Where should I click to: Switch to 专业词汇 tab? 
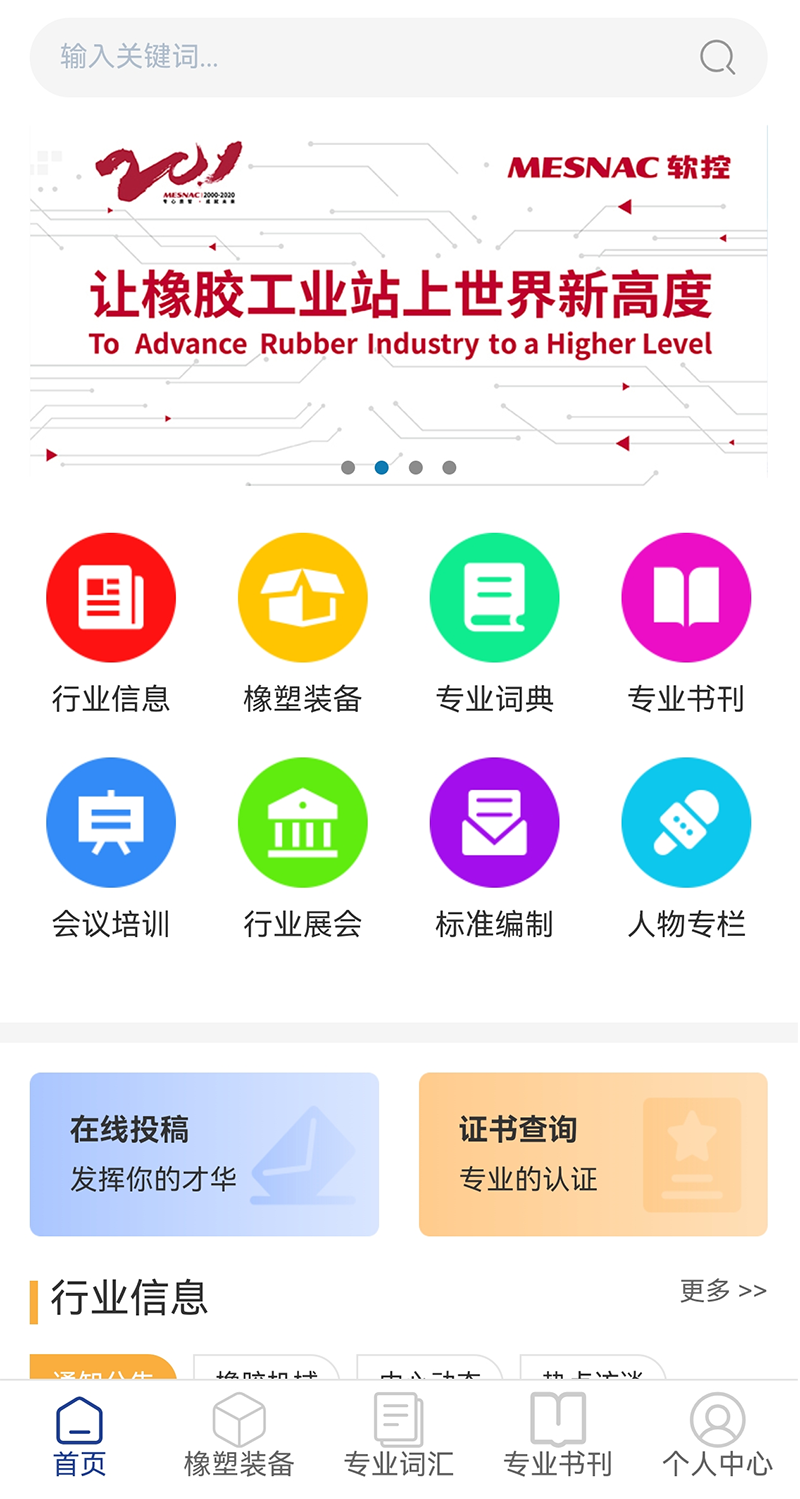click(399, 1437)
